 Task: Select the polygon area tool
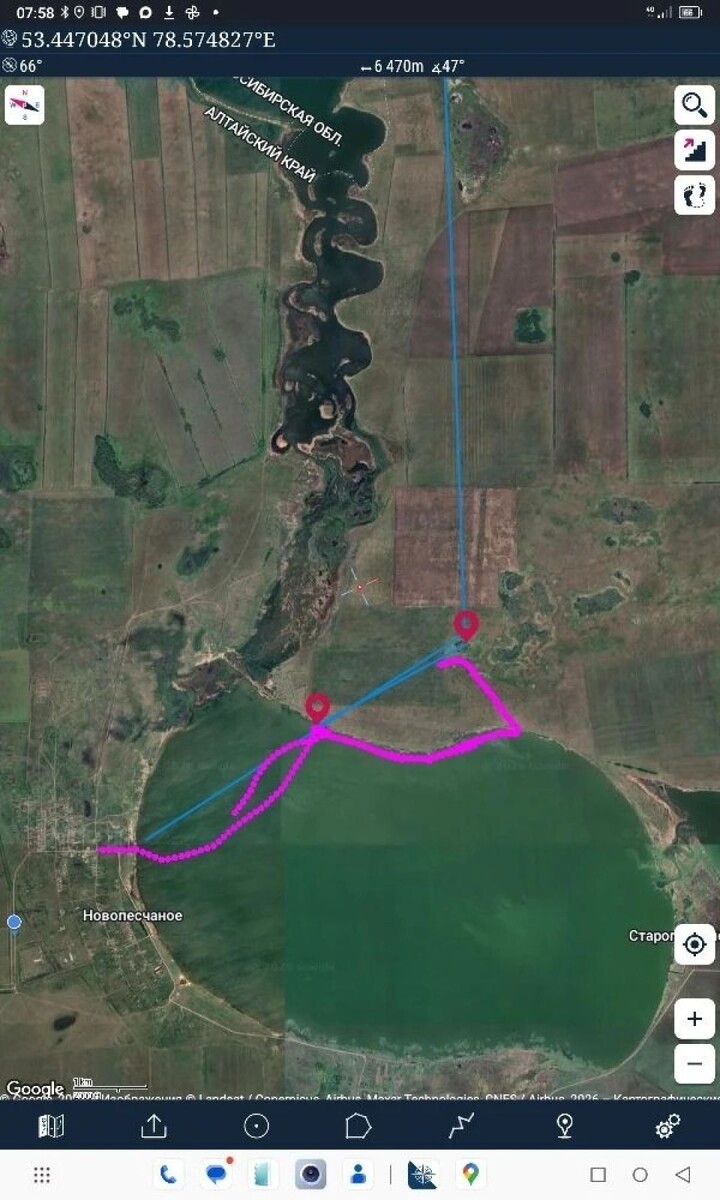tap(358, 1127)
